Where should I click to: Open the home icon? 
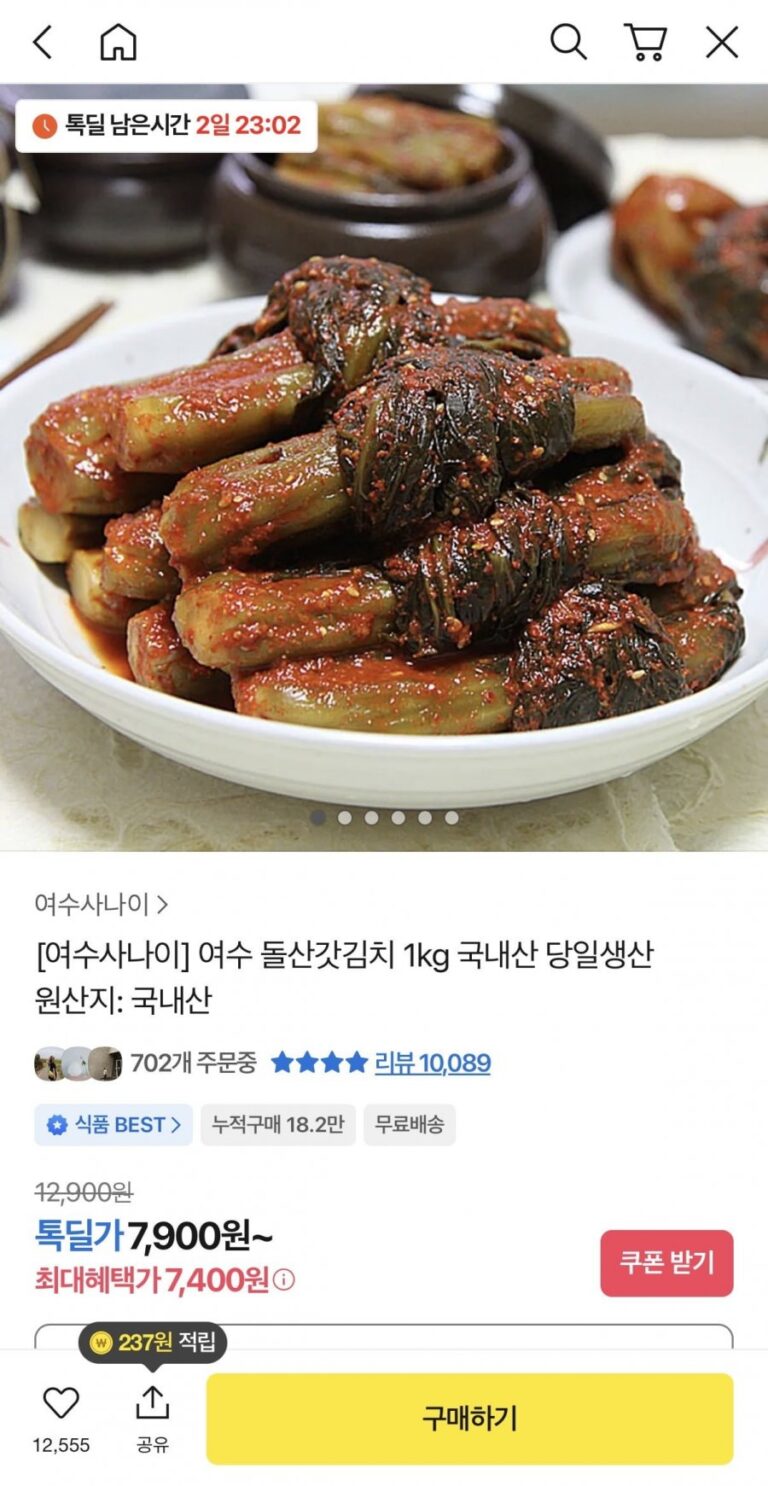tap(118, 43)
